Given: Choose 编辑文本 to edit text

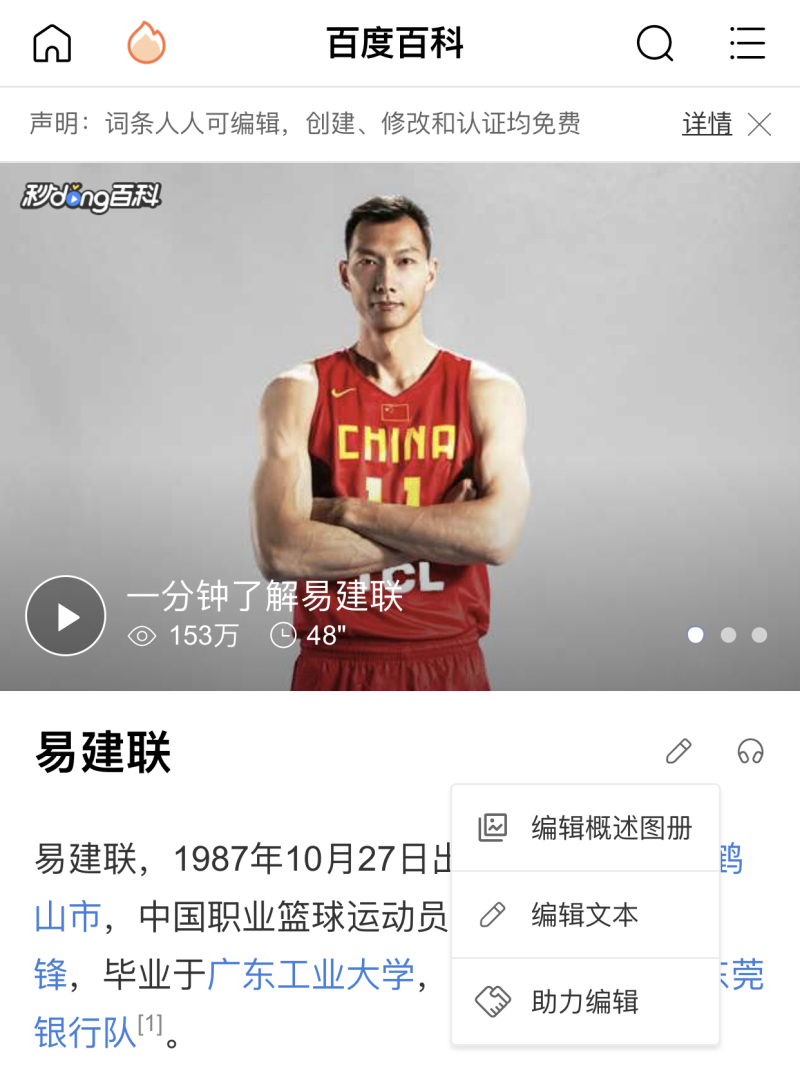Looking at the screenshot, I should (x=586, y=915).
